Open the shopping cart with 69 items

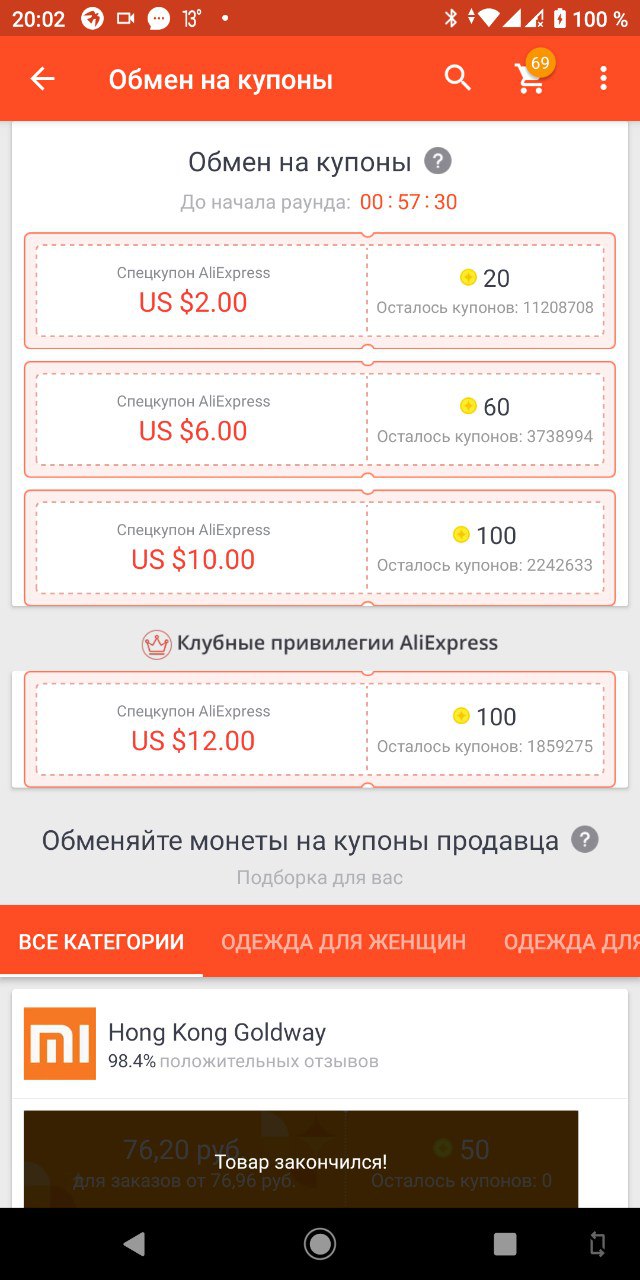point(532,76)
